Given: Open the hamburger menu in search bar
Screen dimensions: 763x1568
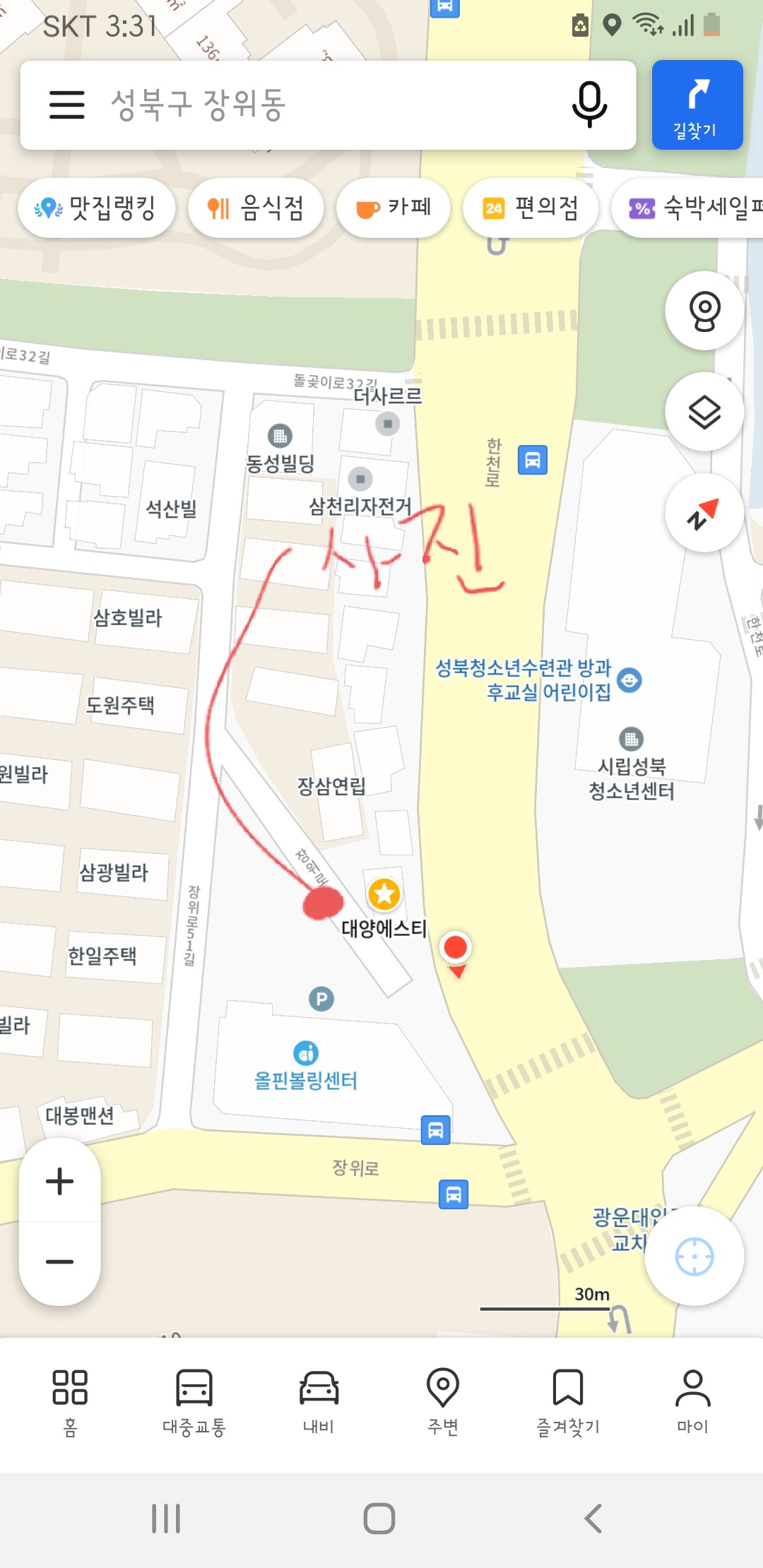Looking at the screenshot, I should [67, 105].
